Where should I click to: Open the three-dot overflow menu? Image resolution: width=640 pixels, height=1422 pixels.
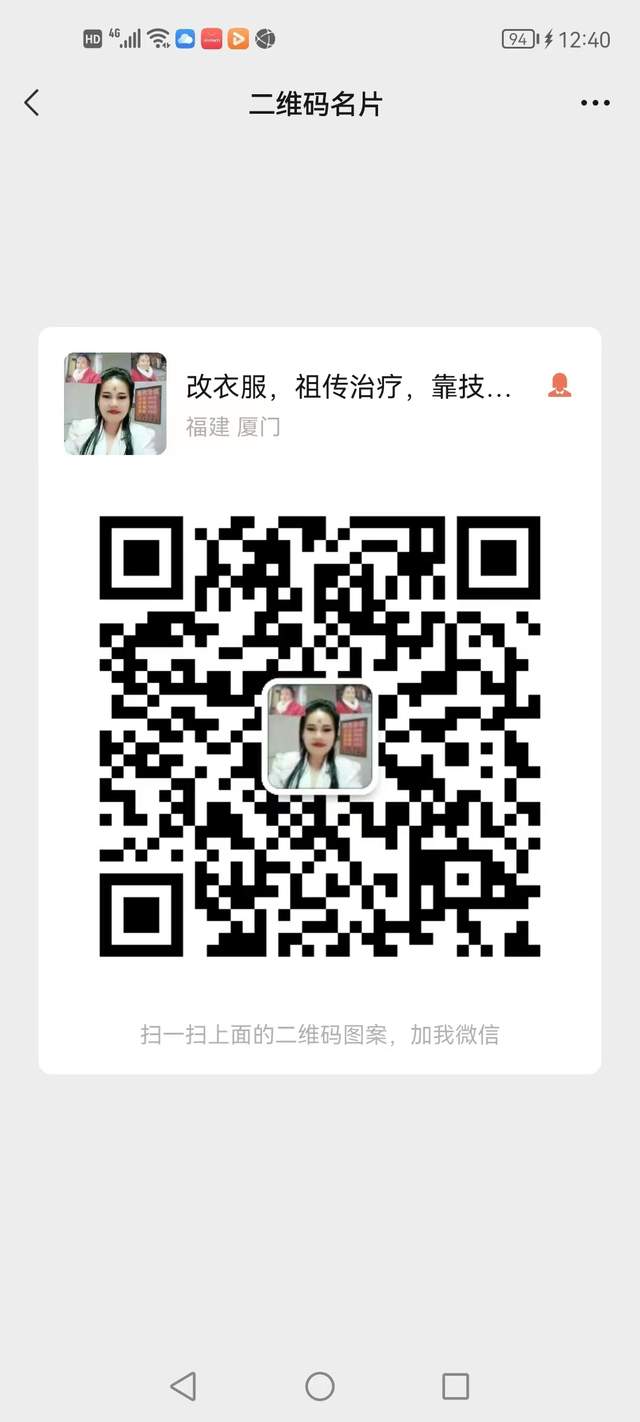(x=595, y=103)
